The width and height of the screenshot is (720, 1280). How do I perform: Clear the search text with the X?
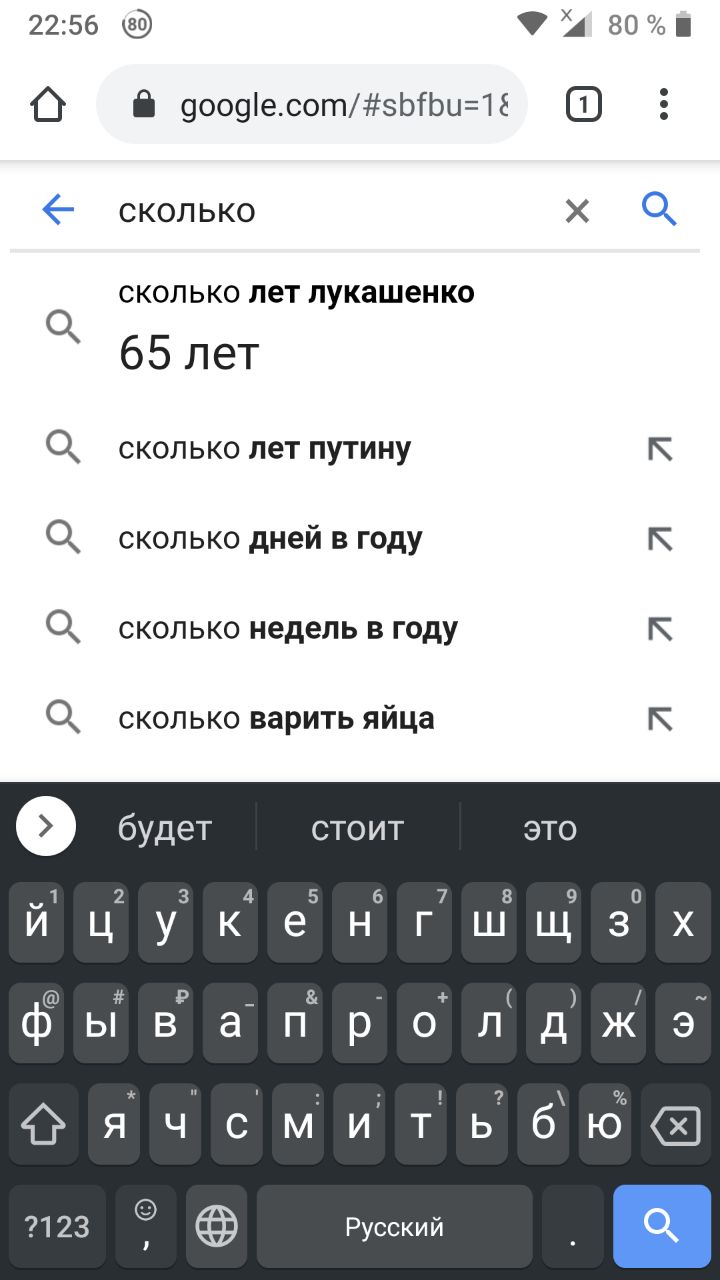(x=577, y=211)
